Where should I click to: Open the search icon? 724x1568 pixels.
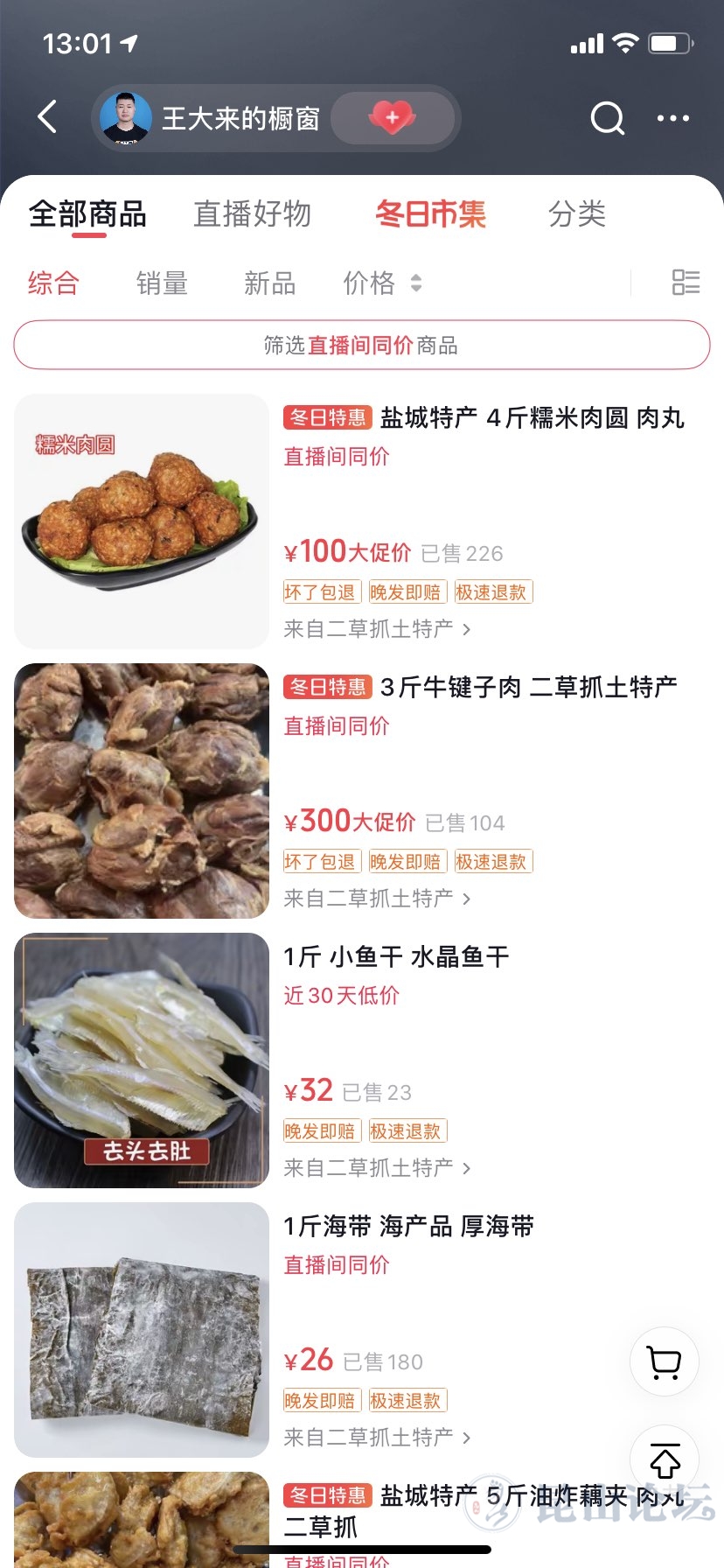coord(607,117)
